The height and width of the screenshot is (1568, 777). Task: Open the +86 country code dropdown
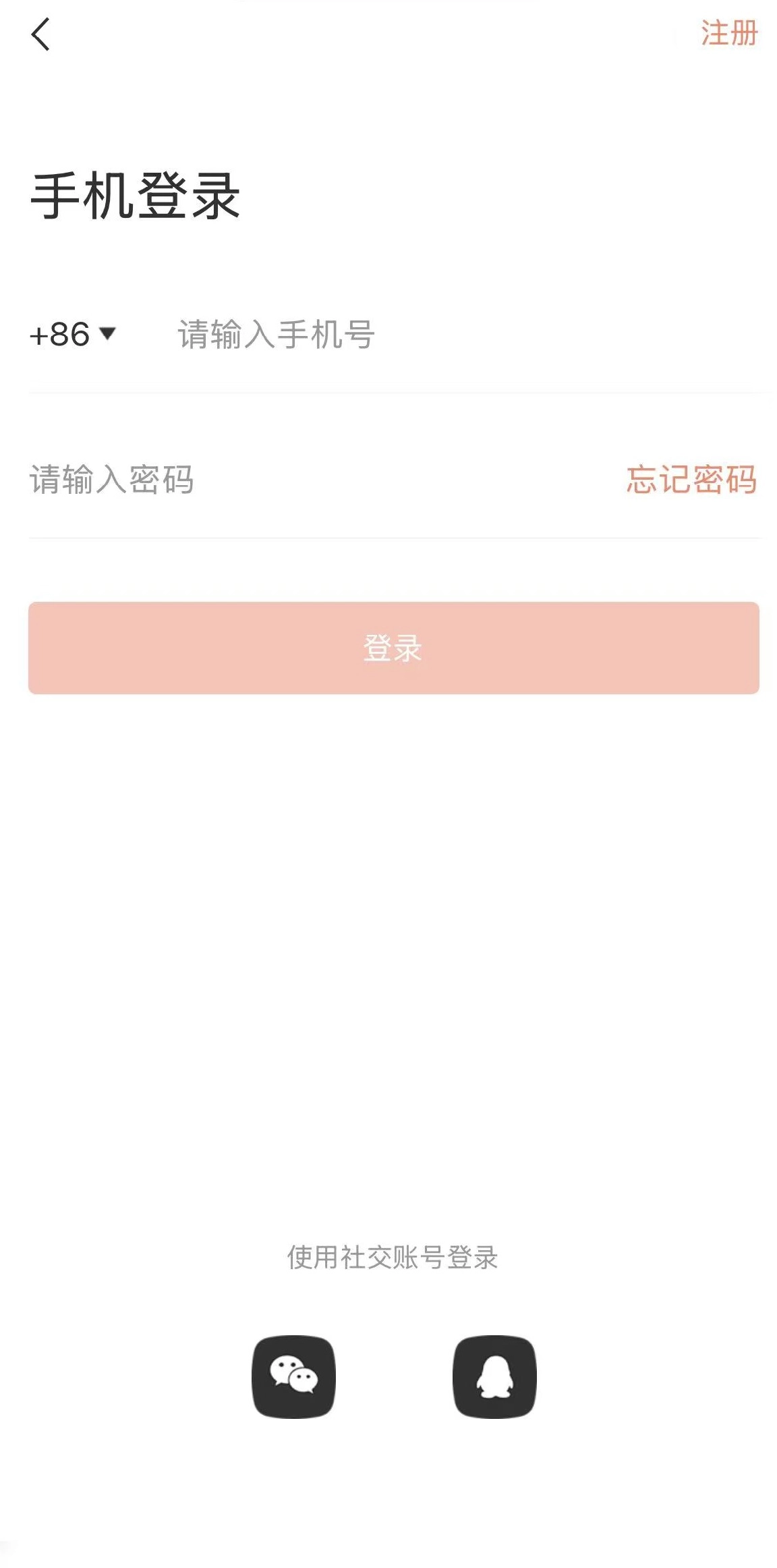(73, 334)
